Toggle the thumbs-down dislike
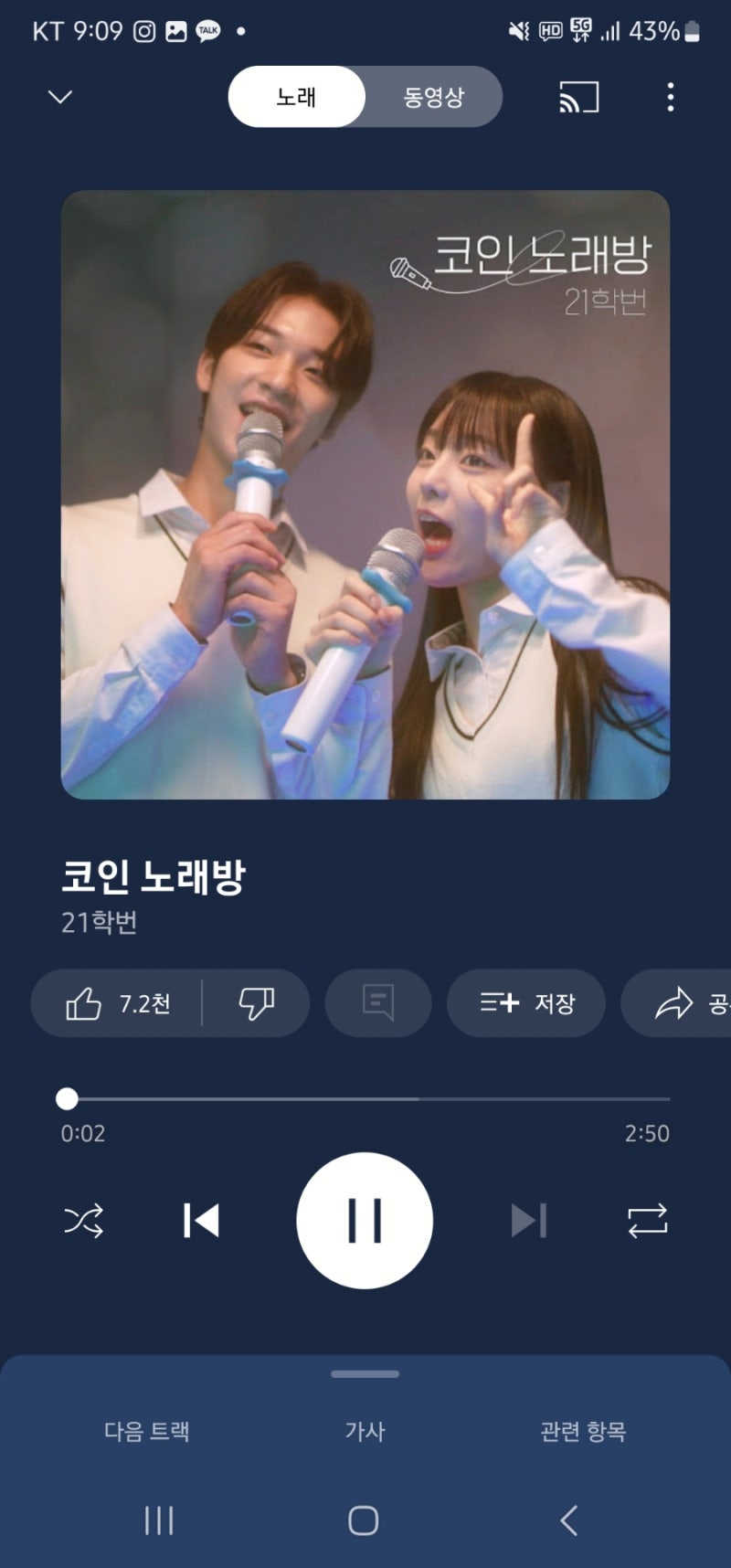This screenshot has width=731, height=1568. [x=258, y=1002]
